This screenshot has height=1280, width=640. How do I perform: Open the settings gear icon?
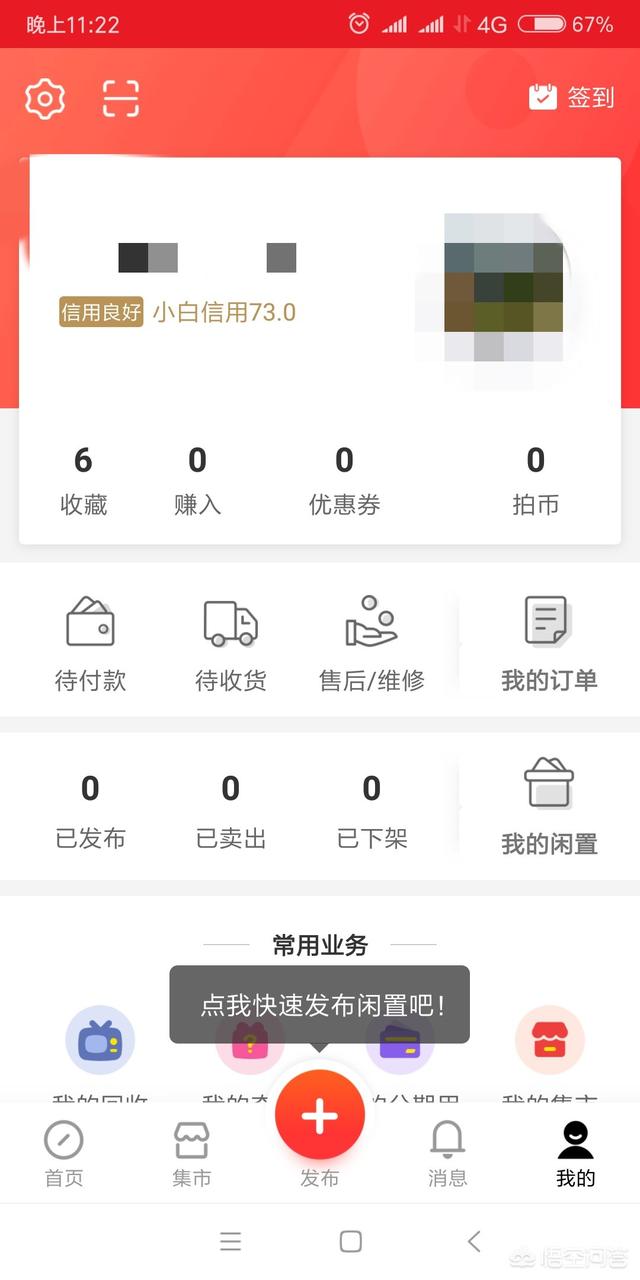[x=45, y=98]
